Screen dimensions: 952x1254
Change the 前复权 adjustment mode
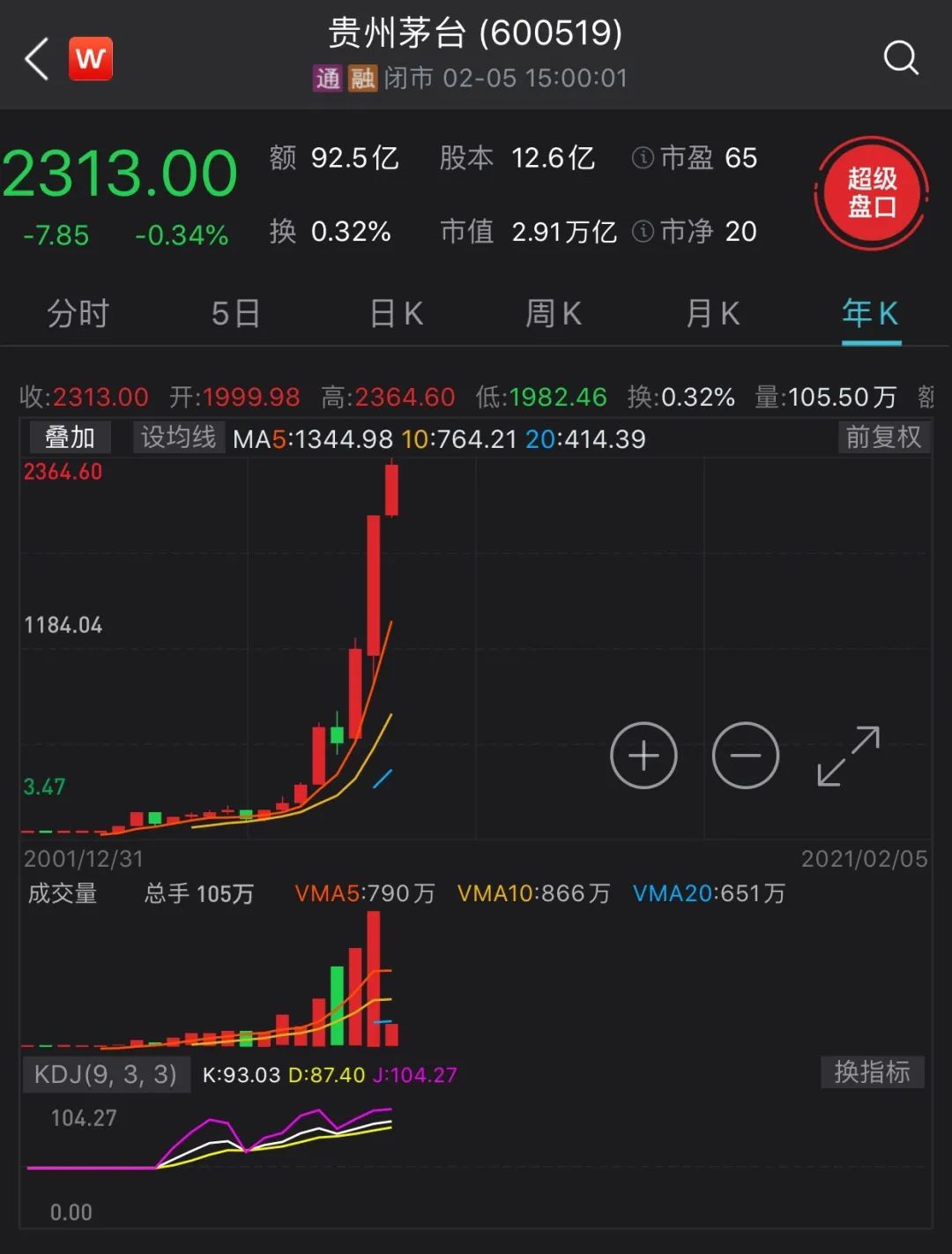(882, 437)
